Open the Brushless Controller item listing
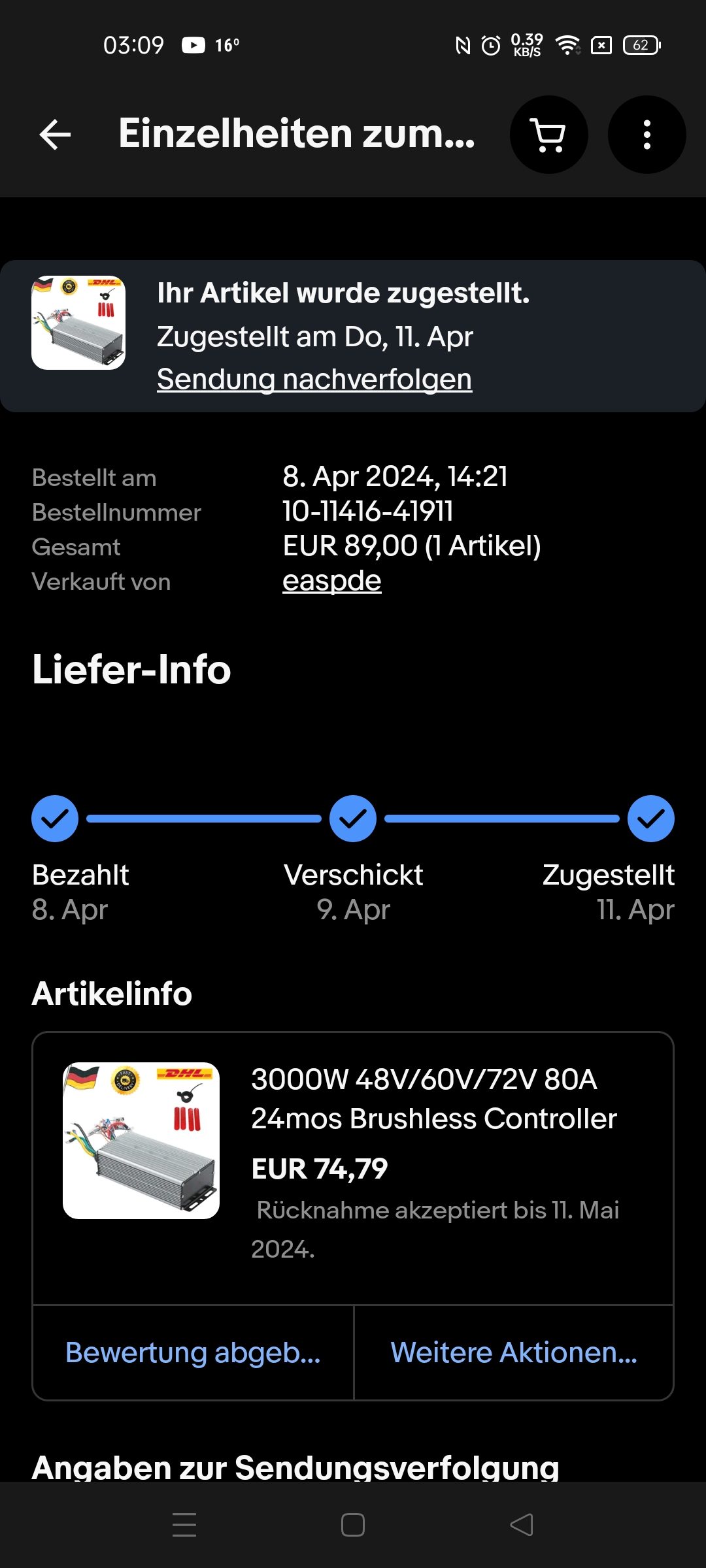 tap(433, 1099)
